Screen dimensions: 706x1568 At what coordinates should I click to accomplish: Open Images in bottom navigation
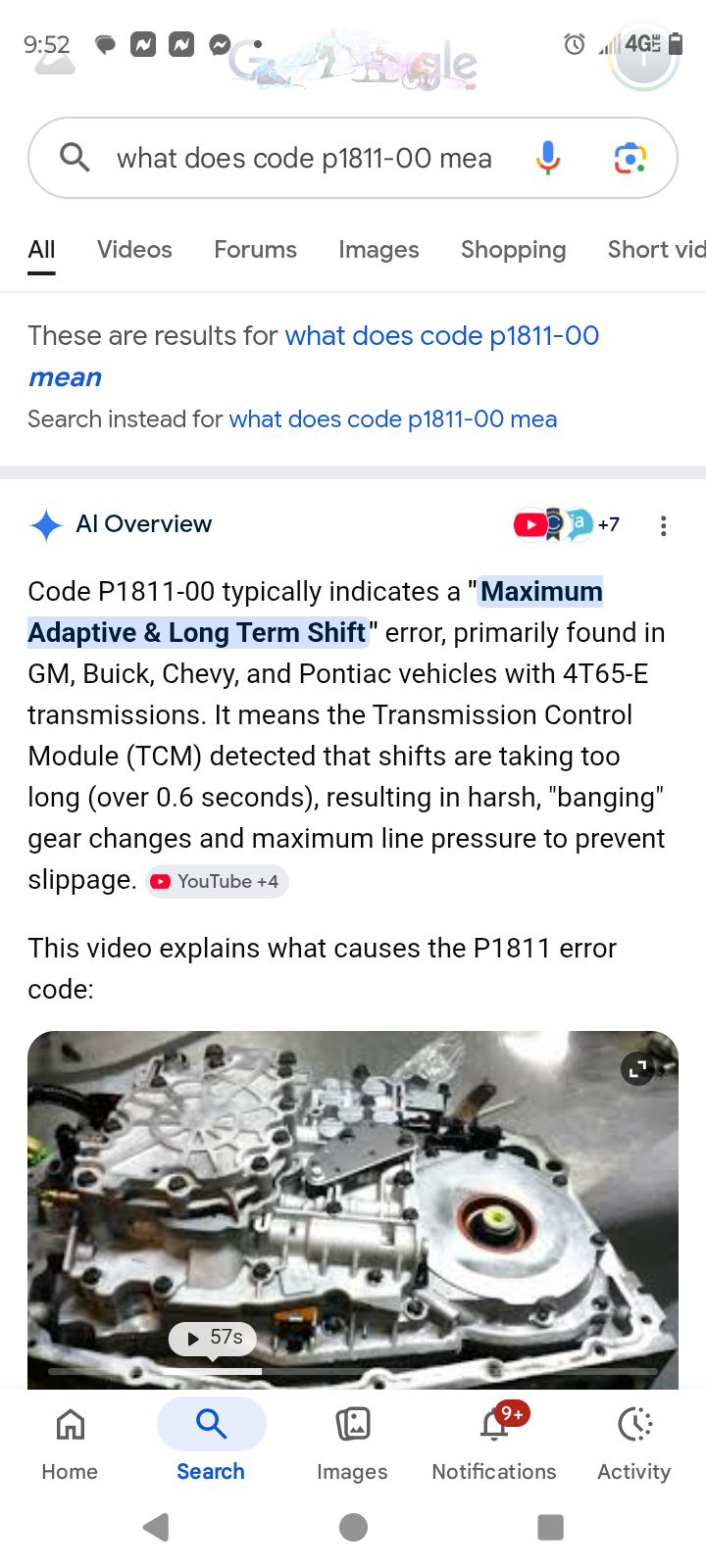click(352, 1441)
